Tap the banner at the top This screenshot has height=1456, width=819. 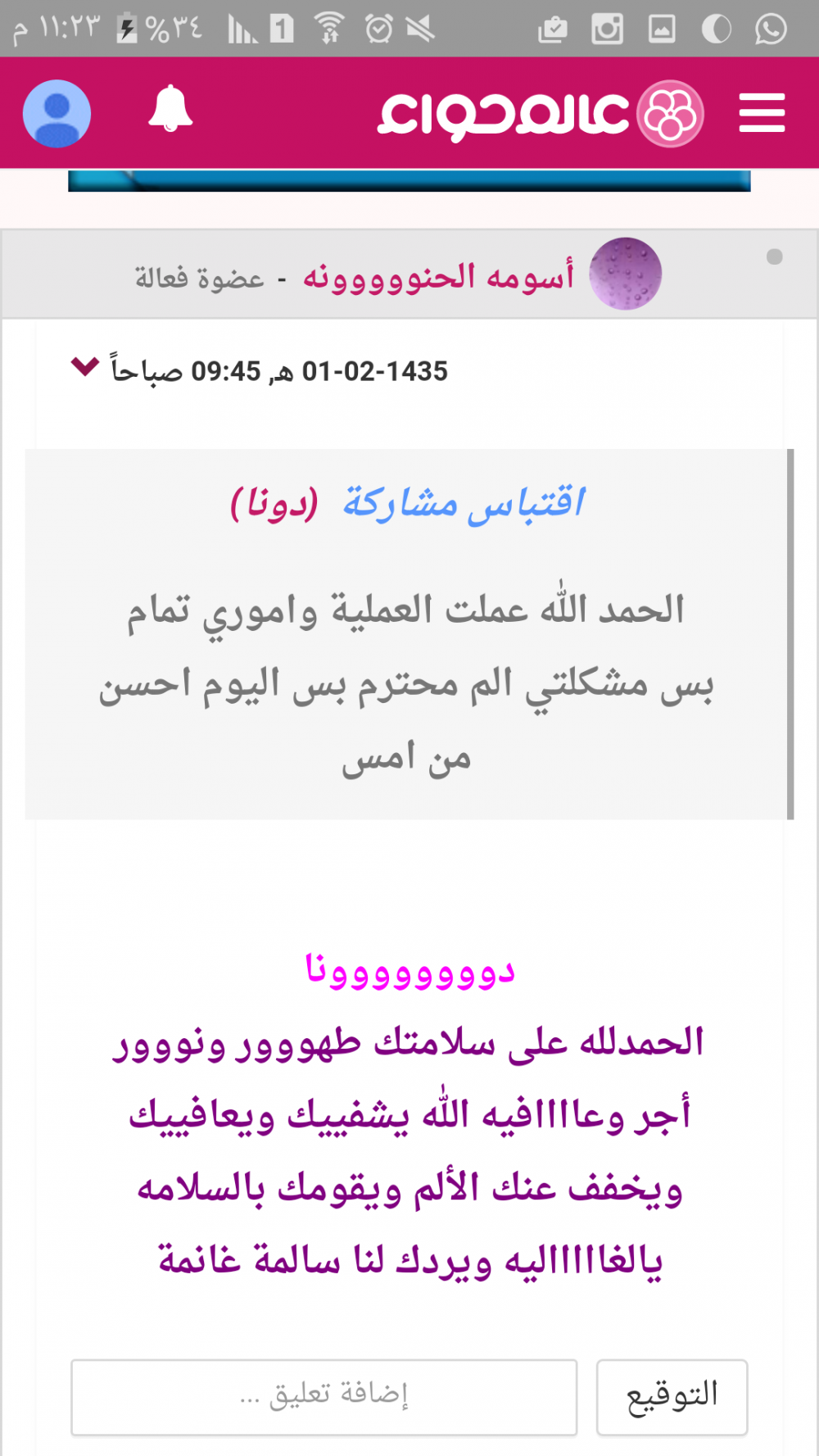point(409,181)
